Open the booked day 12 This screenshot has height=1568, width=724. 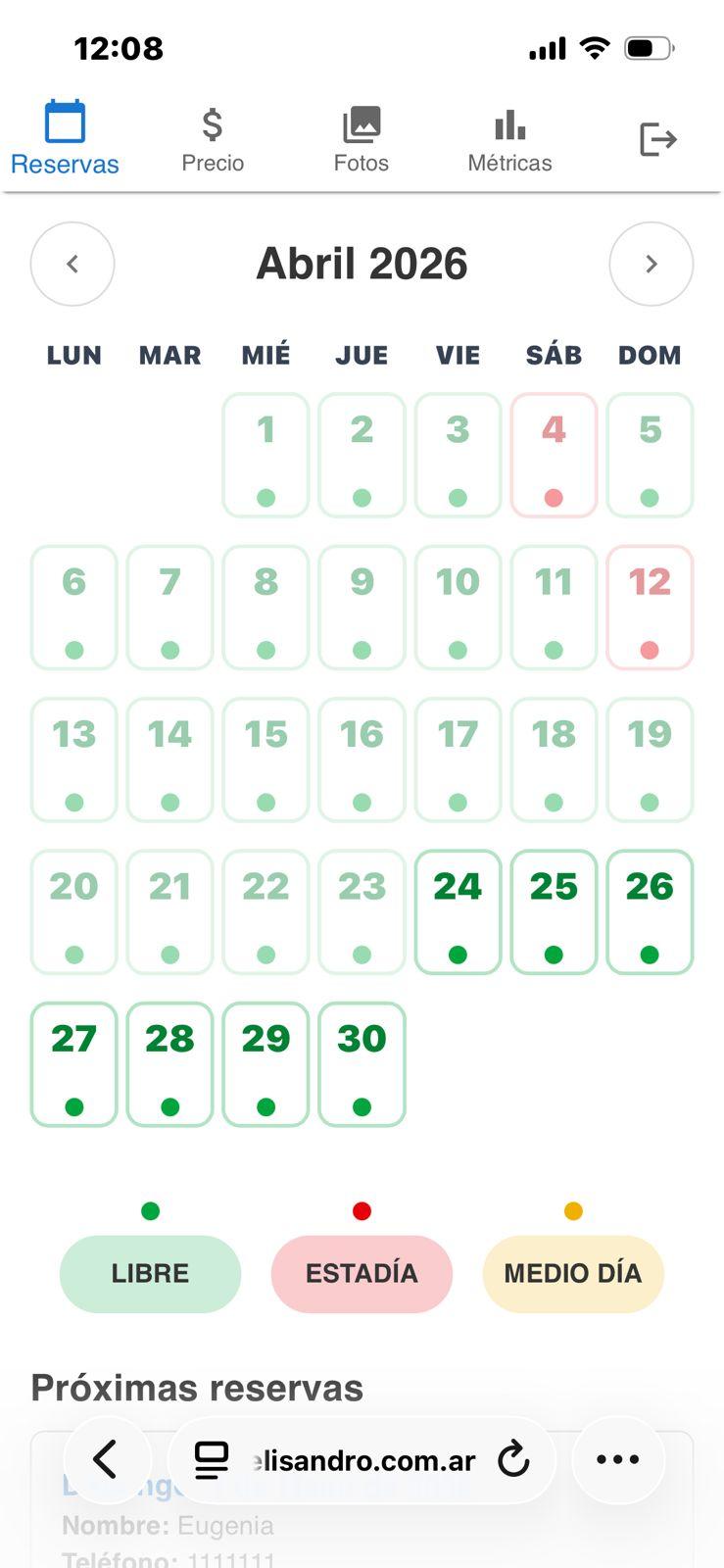pyautogui.click(x=650, y=607)
